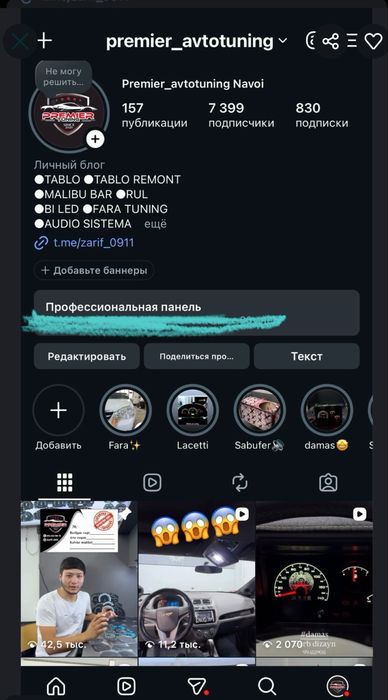The width and height of the screenshot is (388, 700).
Task: Switch to the Reels tab of the profile
Action: [x=152, y=483]
